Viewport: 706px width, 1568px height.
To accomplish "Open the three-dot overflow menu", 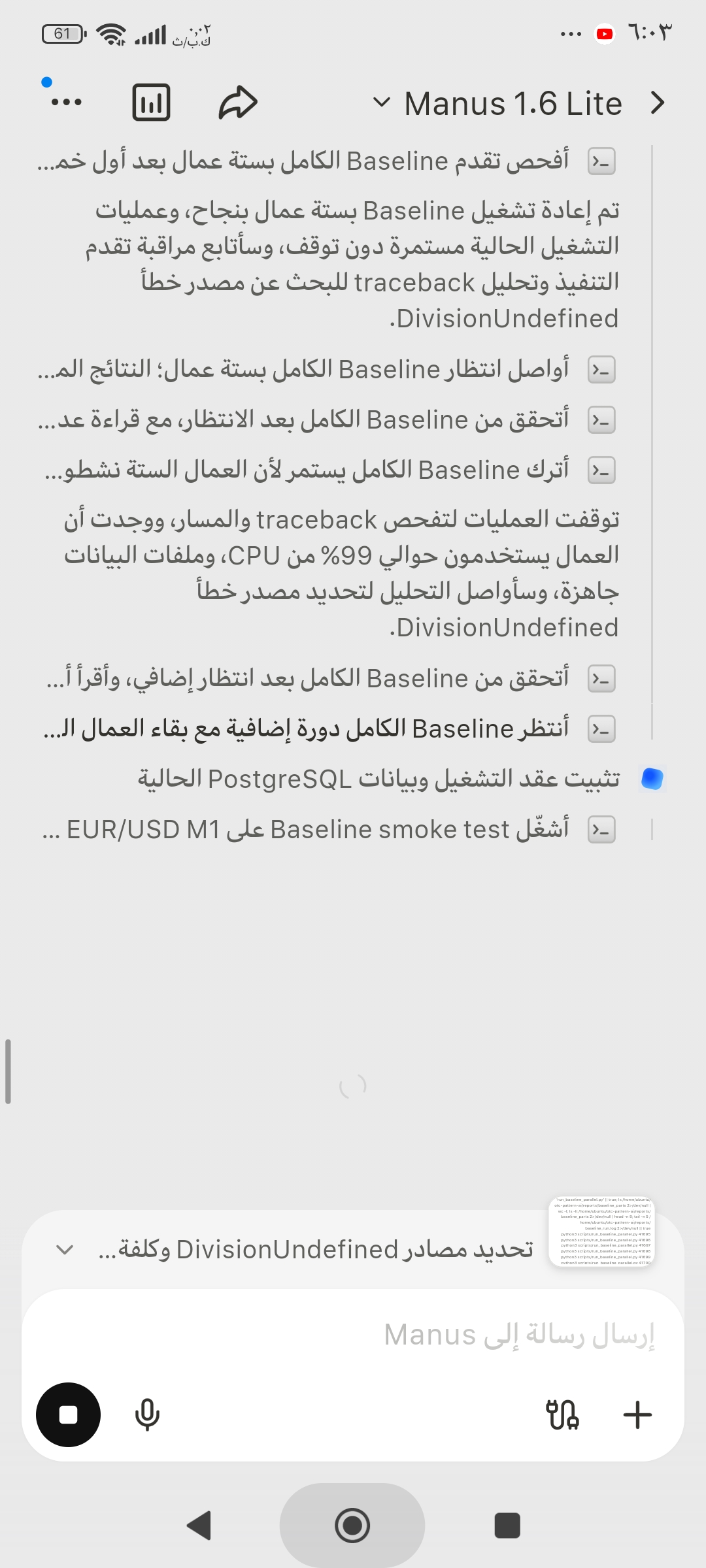I will (x=66, y=103).
